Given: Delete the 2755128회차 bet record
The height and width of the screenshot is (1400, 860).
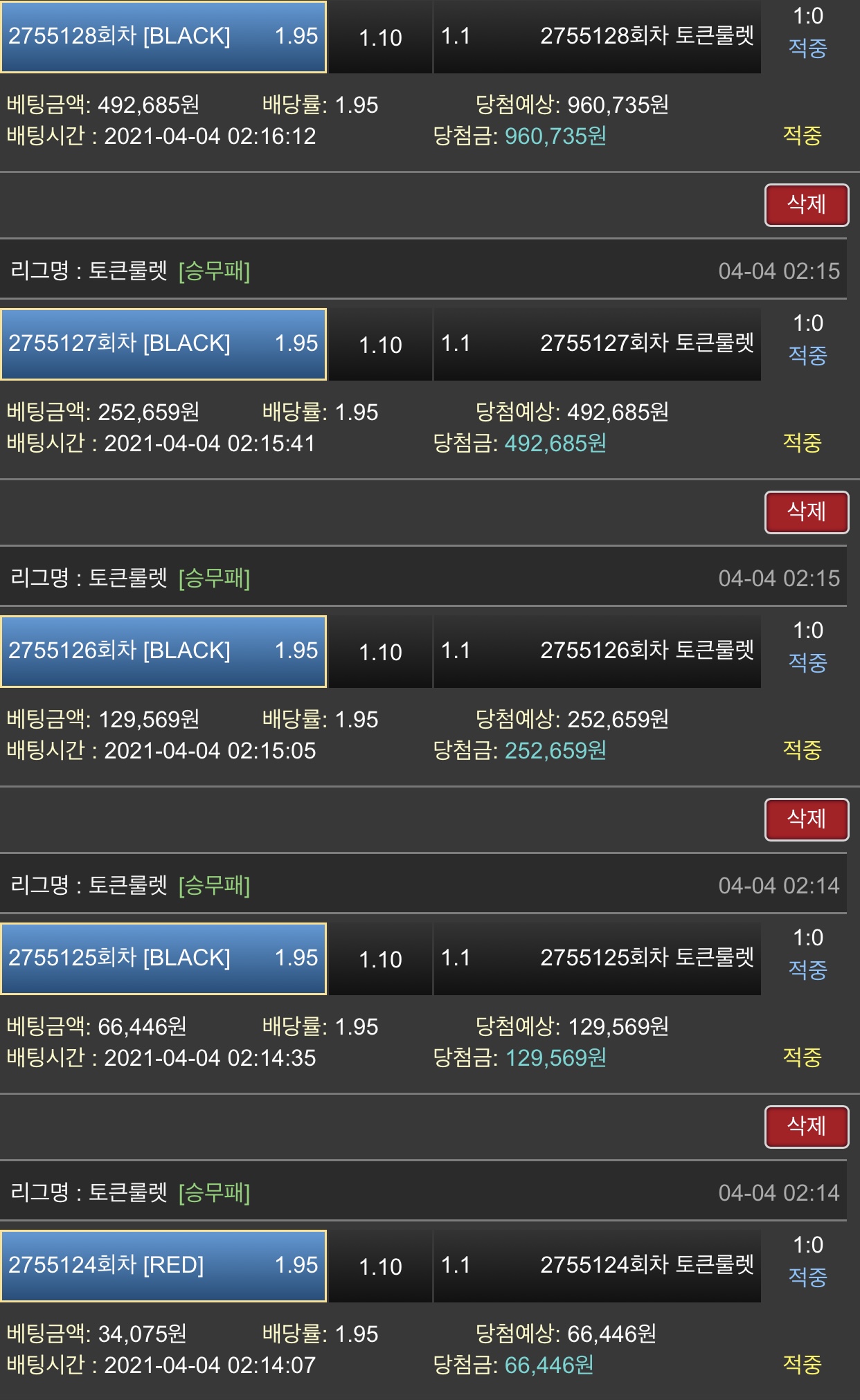Looking at the screenshot, I should click(807, 205).
